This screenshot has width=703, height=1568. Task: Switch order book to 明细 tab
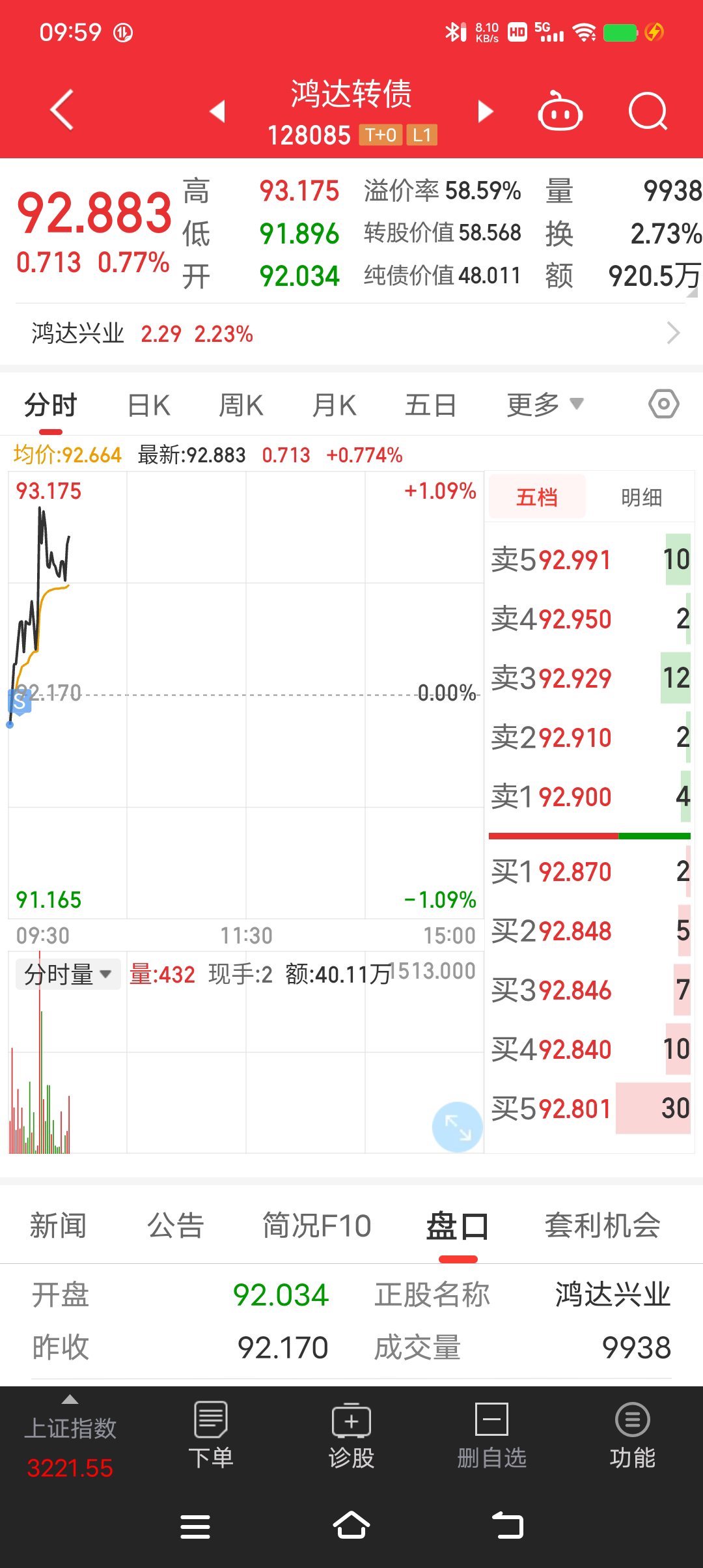click(x=641, y=497)
